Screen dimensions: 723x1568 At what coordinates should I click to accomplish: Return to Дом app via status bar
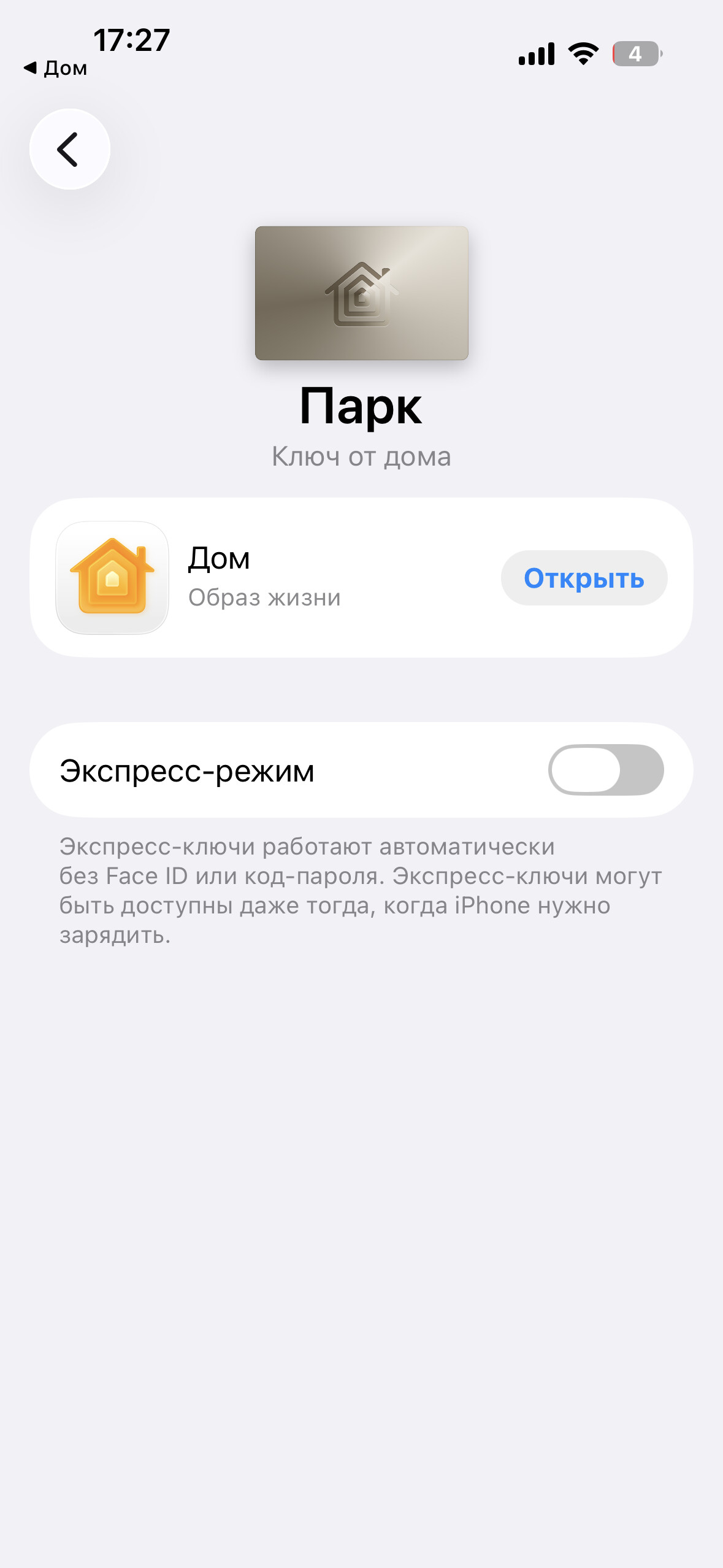tap(55, 68)
